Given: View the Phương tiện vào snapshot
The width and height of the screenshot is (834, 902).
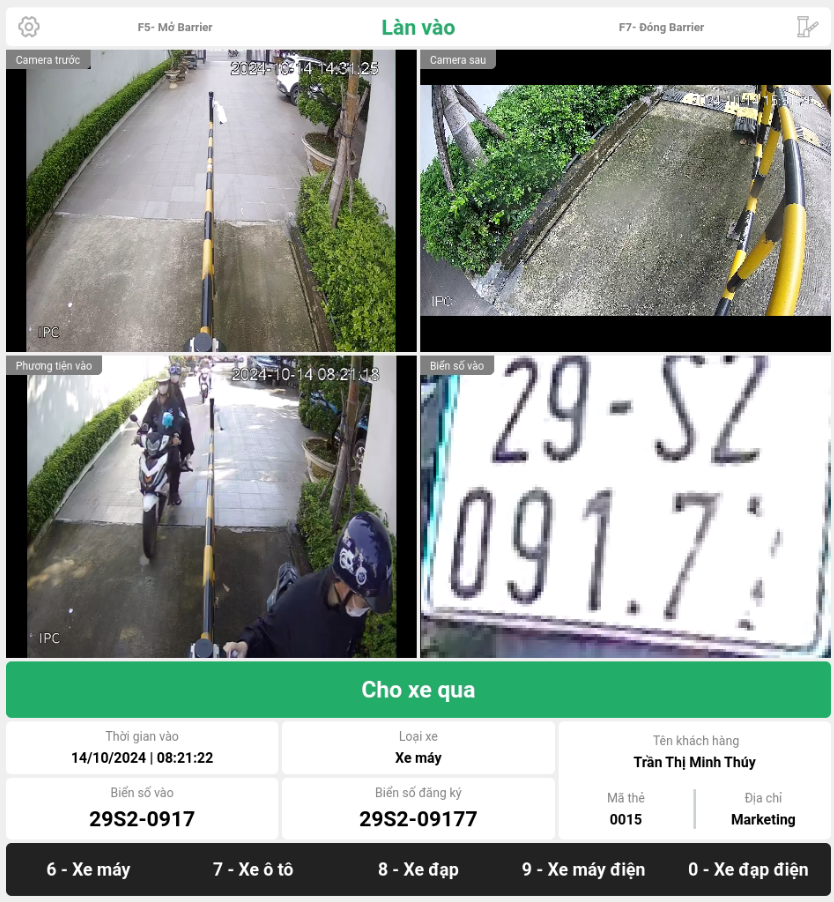Looking at the screenshot, I should pyautogui.click(x=211, y=507).
